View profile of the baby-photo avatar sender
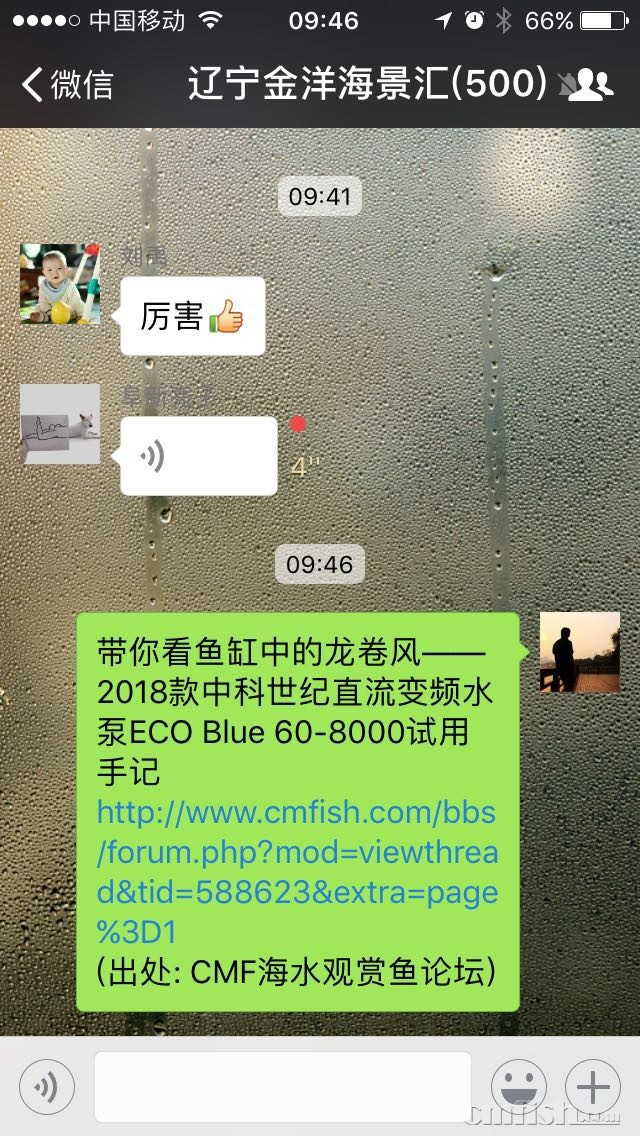The height and width of the screenshot is (1136, 640). 60,284
